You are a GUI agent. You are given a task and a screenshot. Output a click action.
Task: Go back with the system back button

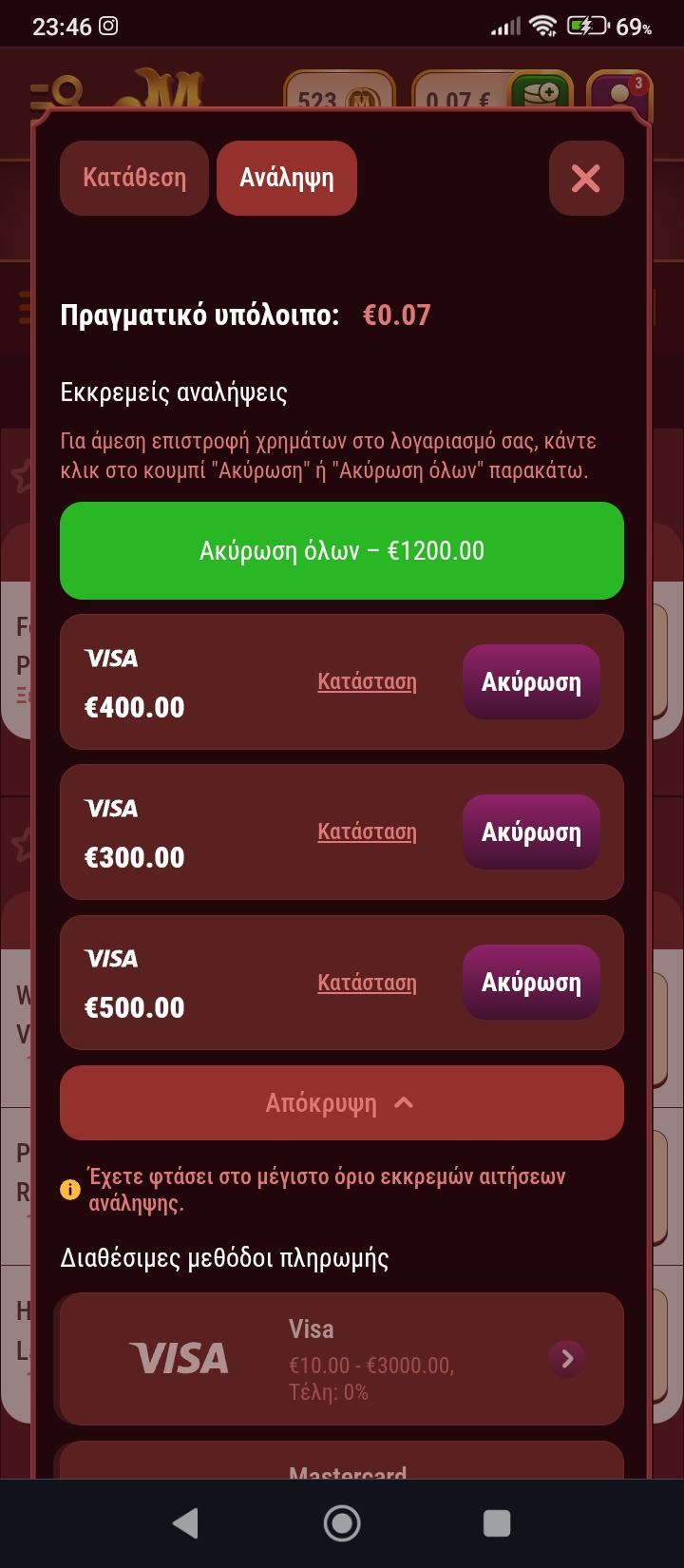[185, 1523]
